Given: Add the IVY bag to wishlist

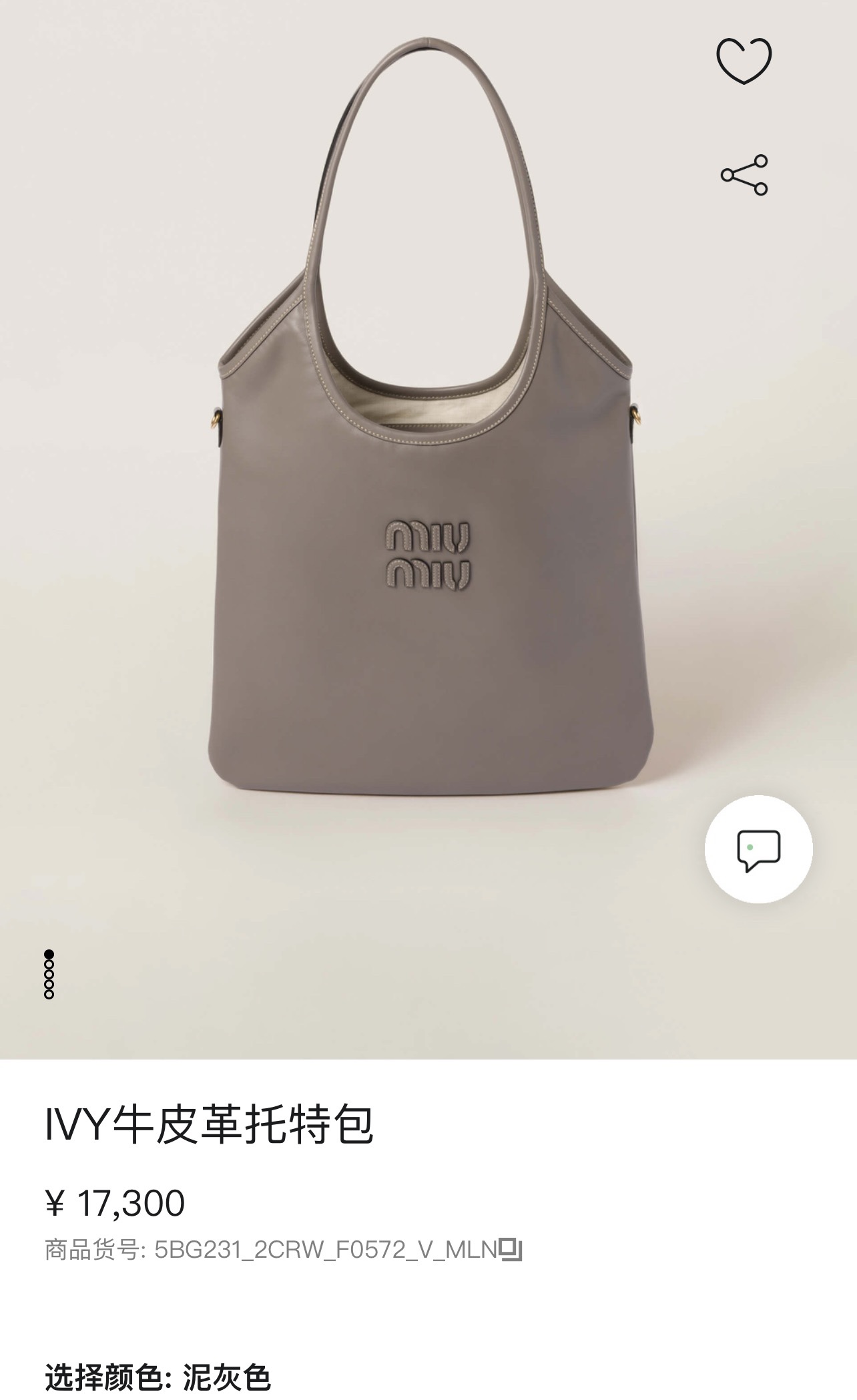Looking at the screenshot, I should coord(744,61).
